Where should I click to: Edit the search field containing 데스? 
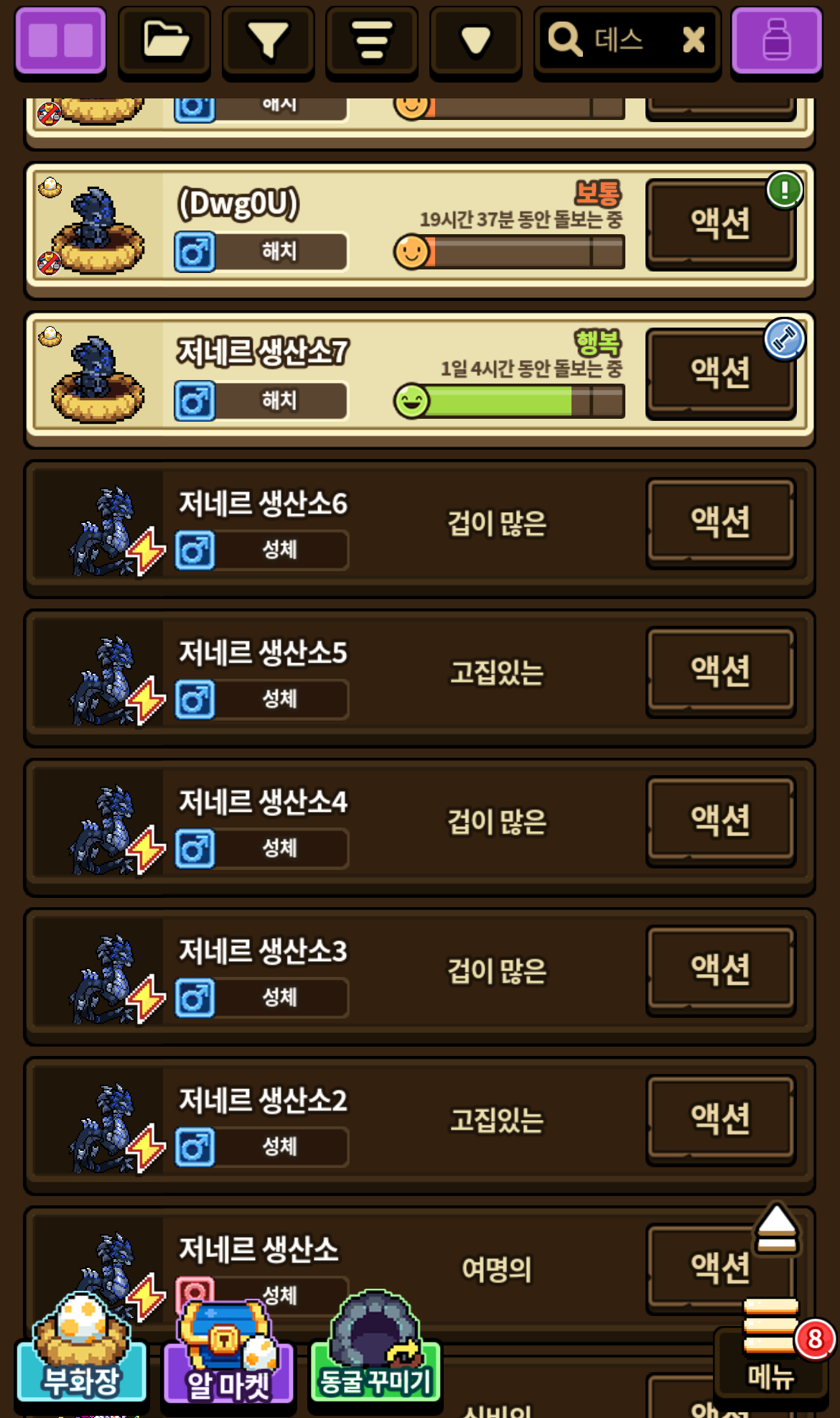[x=617, y=40]
